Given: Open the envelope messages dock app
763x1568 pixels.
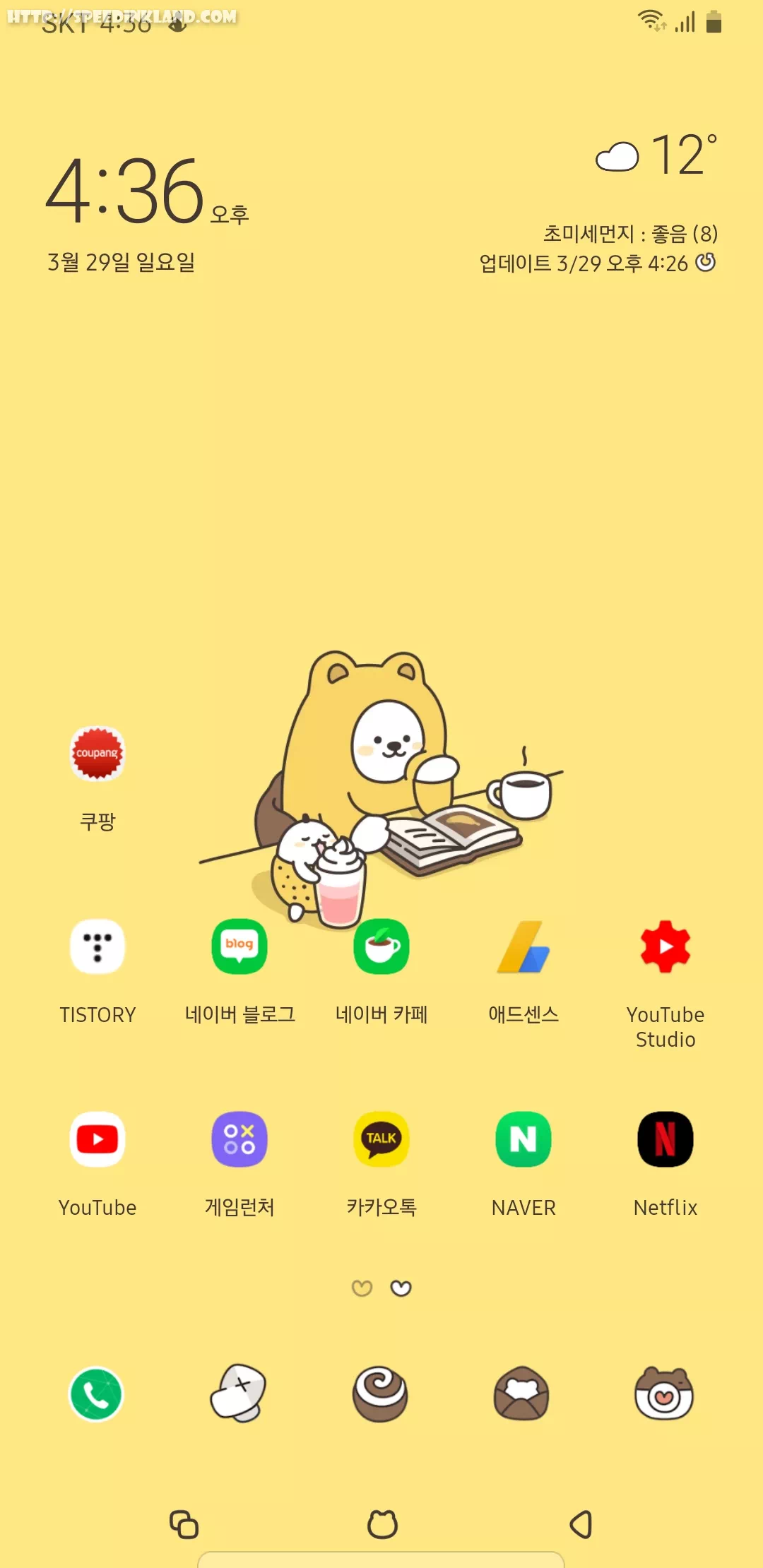Looking at the screenshot, I should point(522,1394).
